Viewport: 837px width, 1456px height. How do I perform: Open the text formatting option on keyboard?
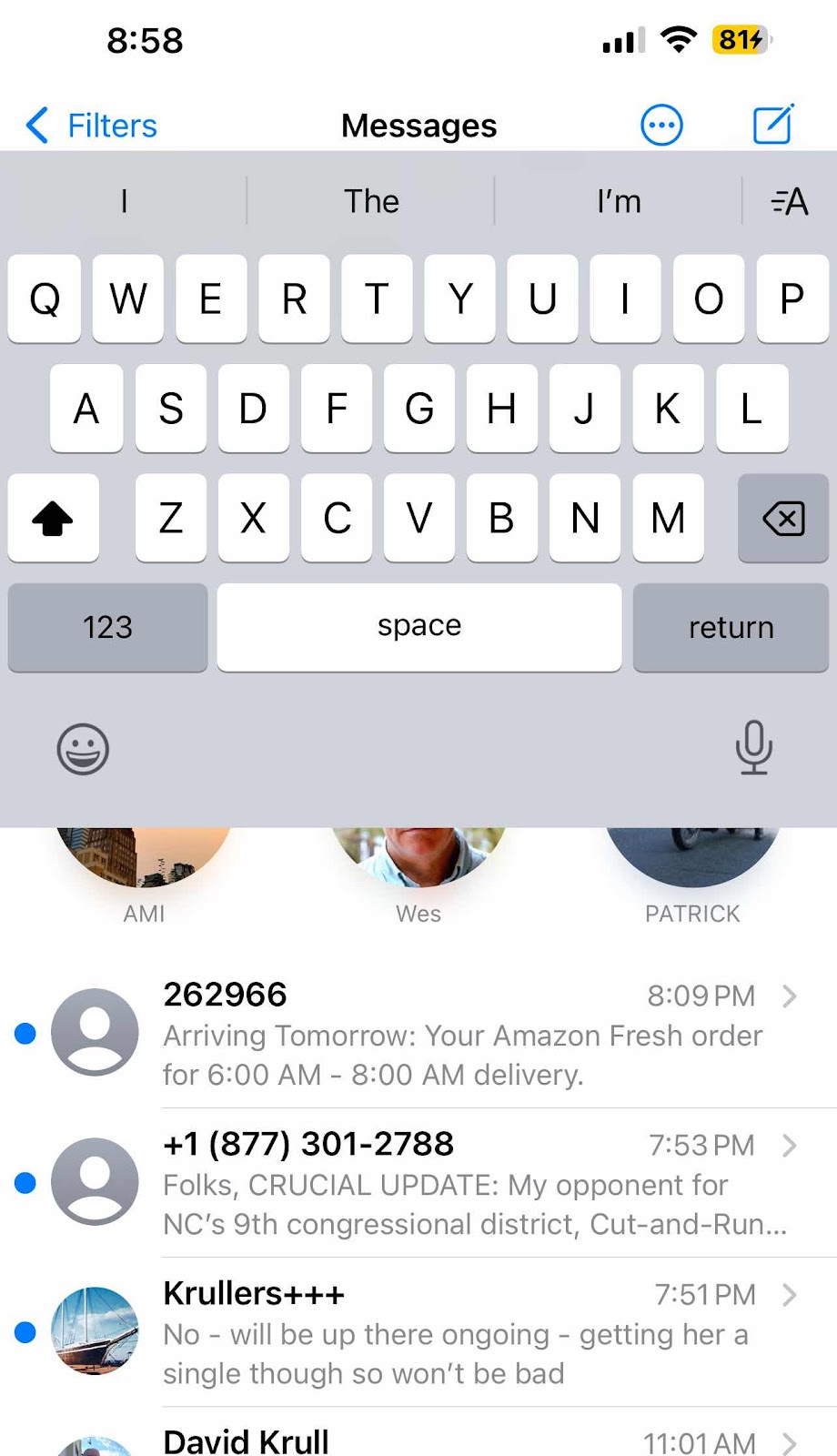point(789,201)
